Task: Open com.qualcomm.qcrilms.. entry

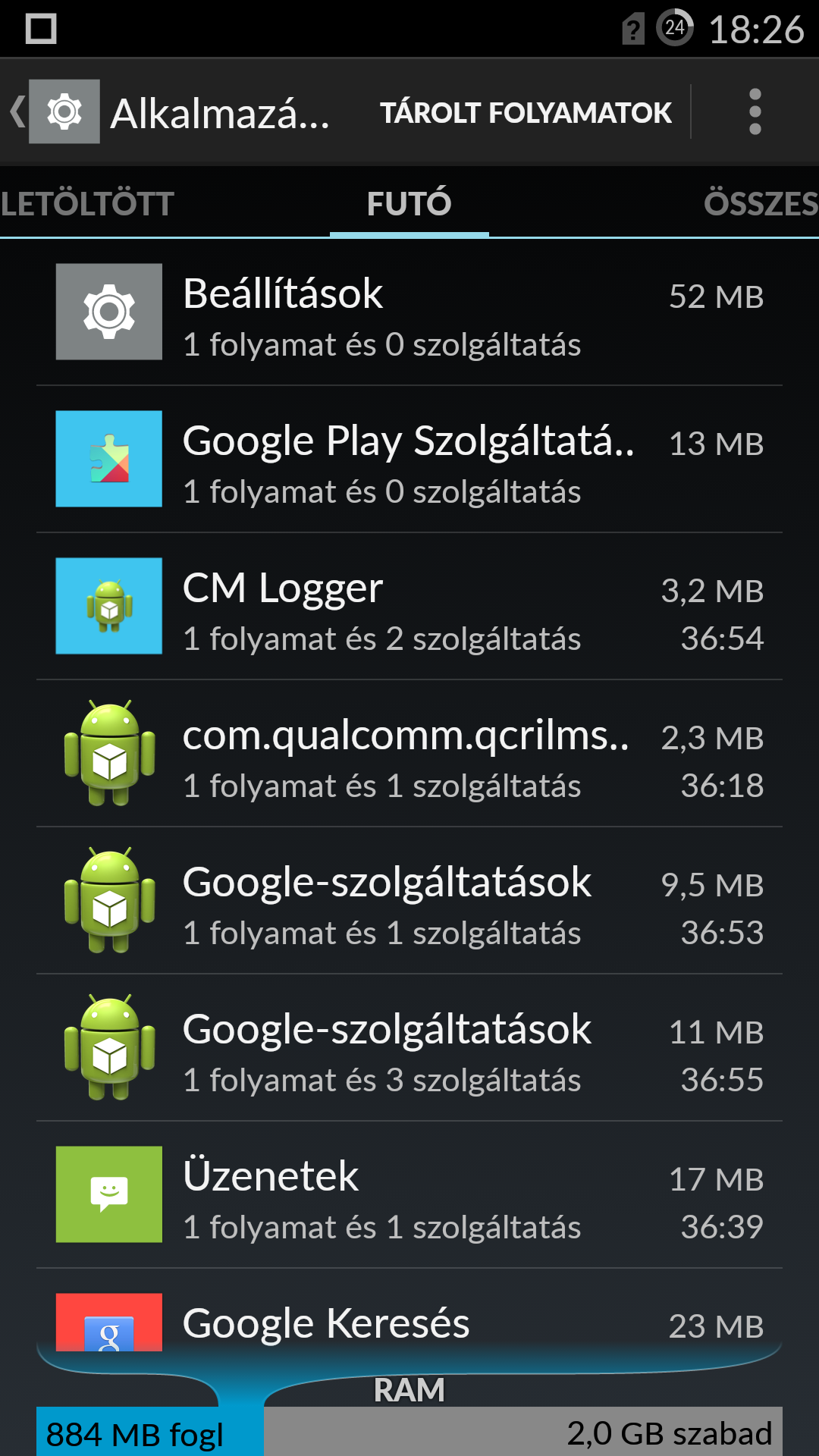Action: tap(409, 754)
